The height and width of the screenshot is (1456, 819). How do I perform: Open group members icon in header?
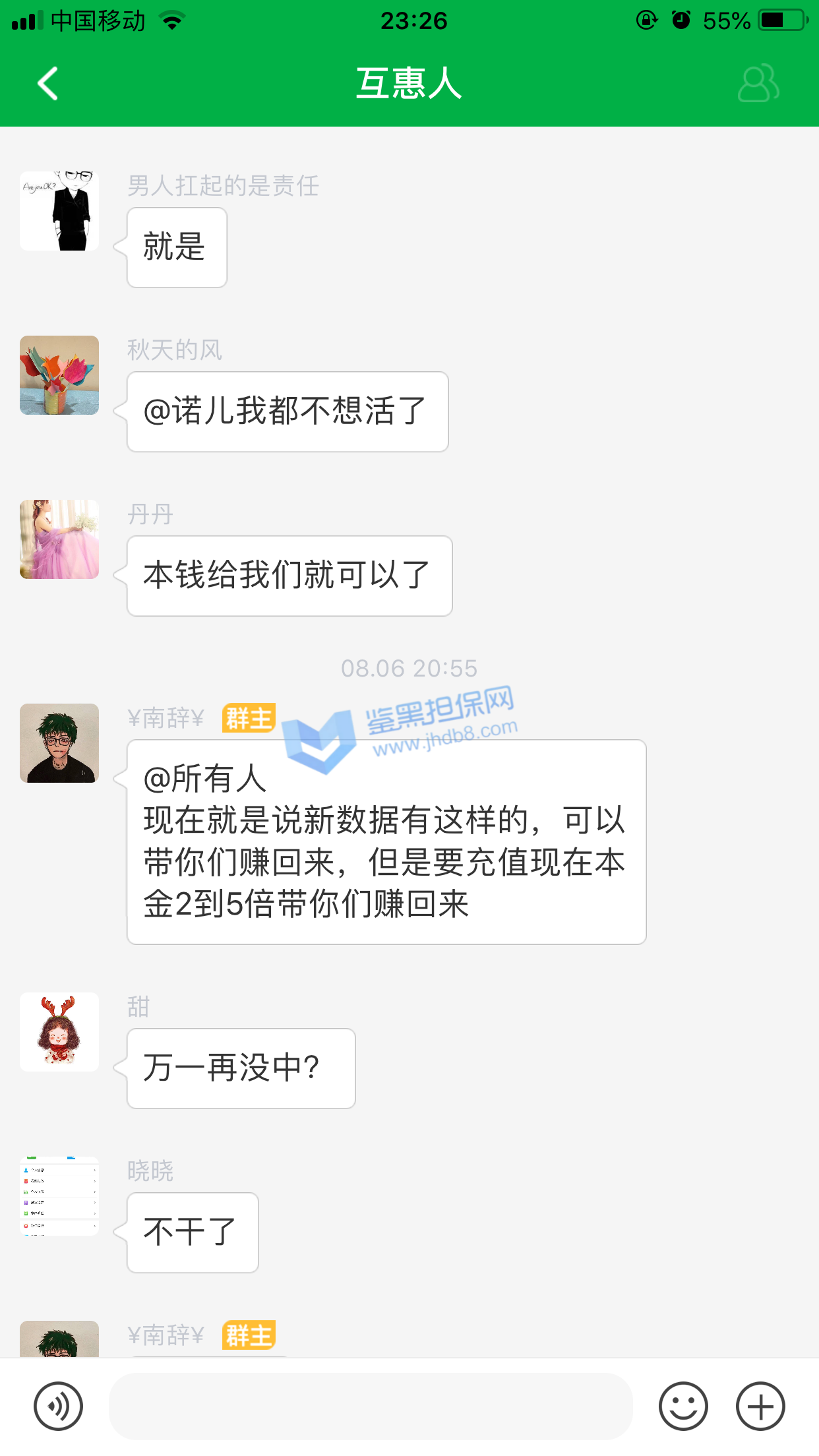[758, 84]
